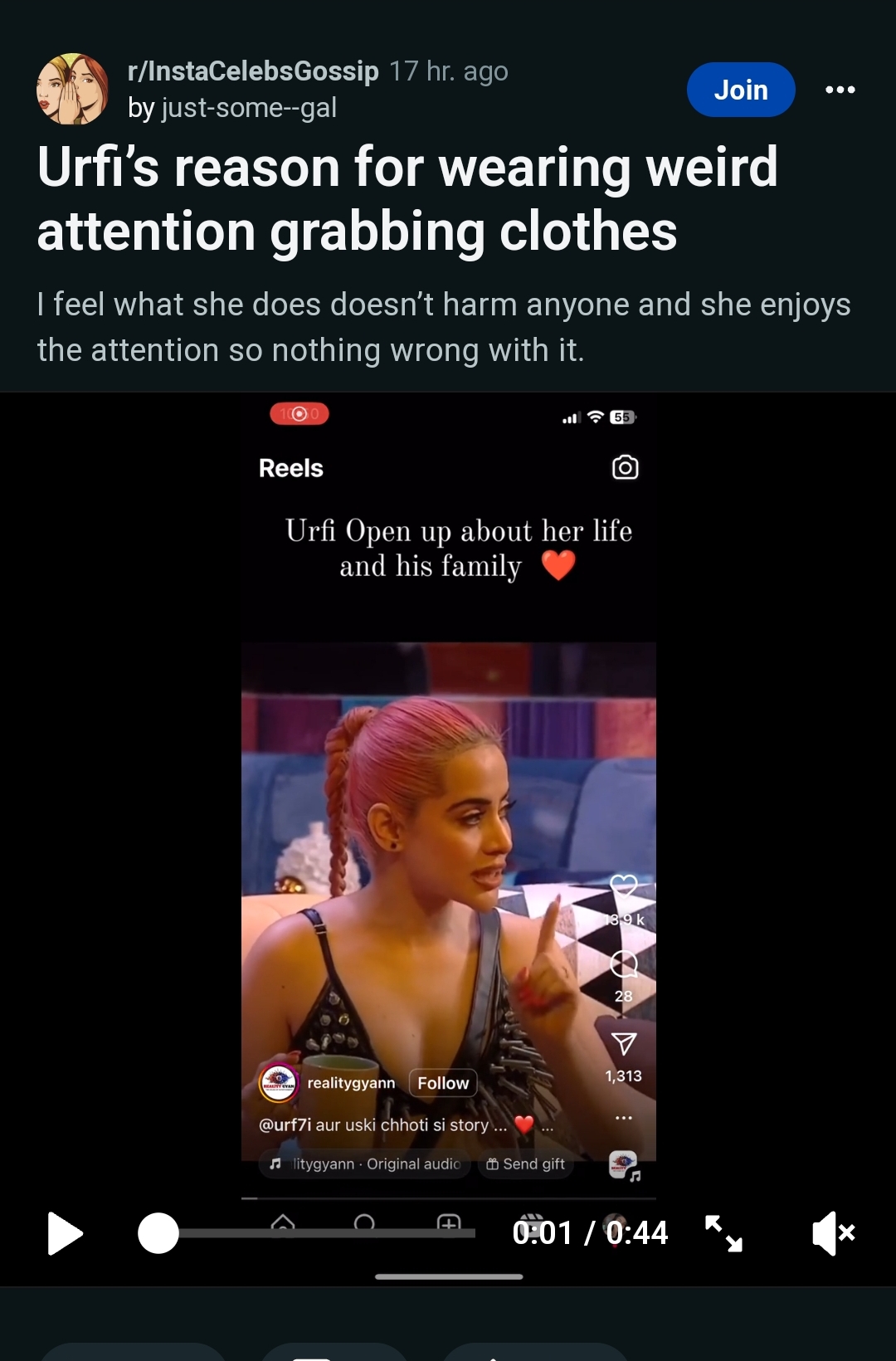View the r/InstaCelebsGossip community avatar

(72, 89)
